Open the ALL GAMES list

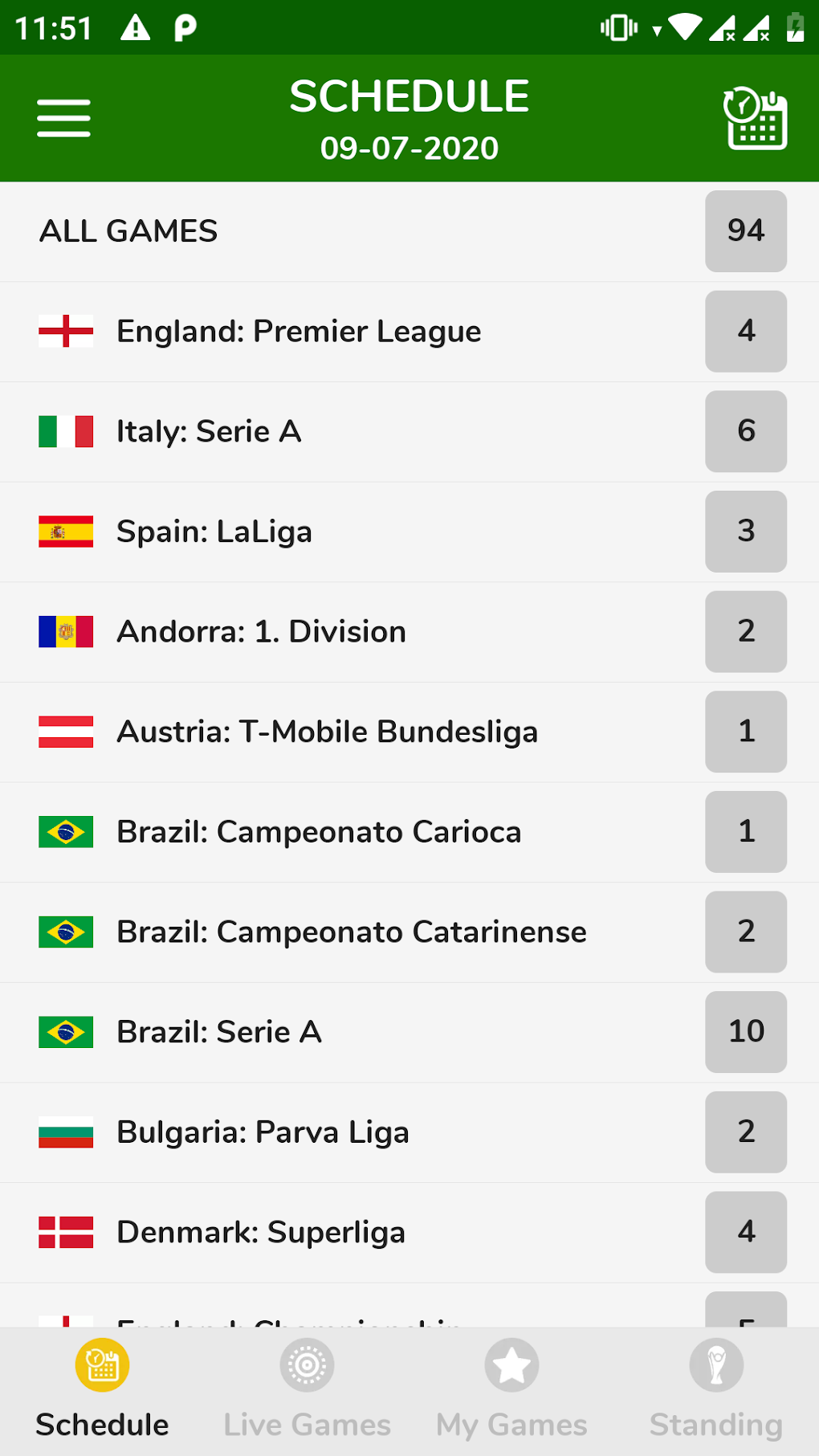(x=321, y=231)
